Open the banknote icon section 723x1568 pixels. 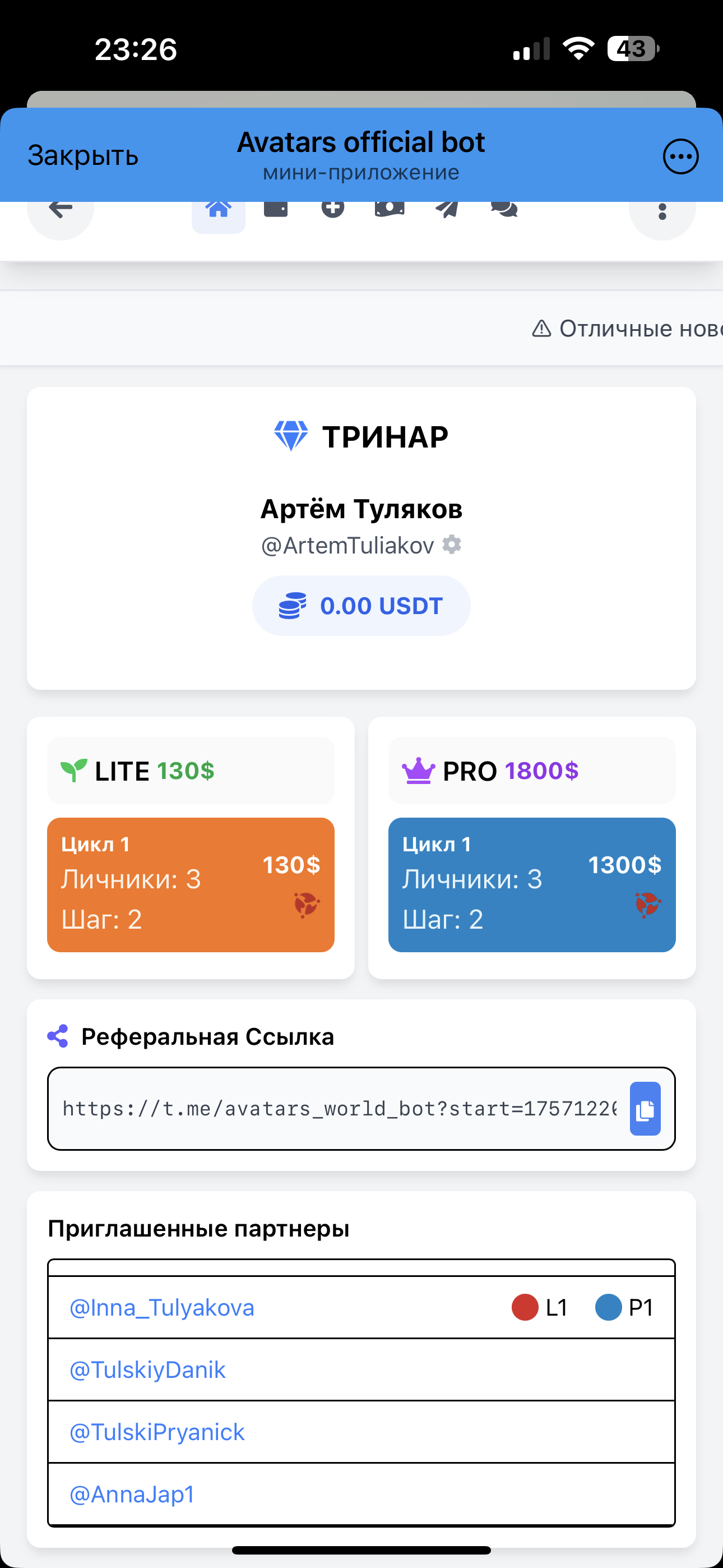(390, 209)
